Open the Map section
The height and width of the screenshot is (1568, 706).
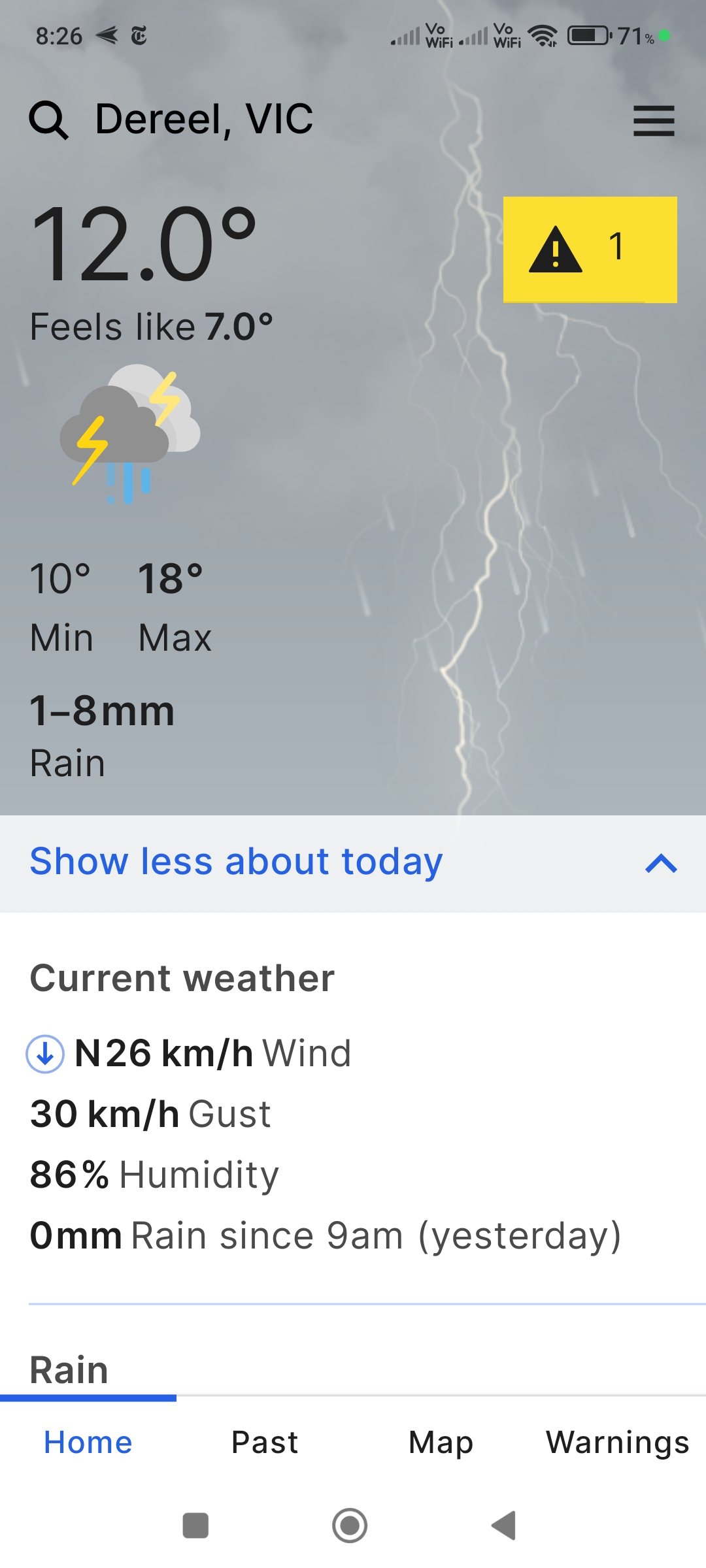tap(440, 1441)
